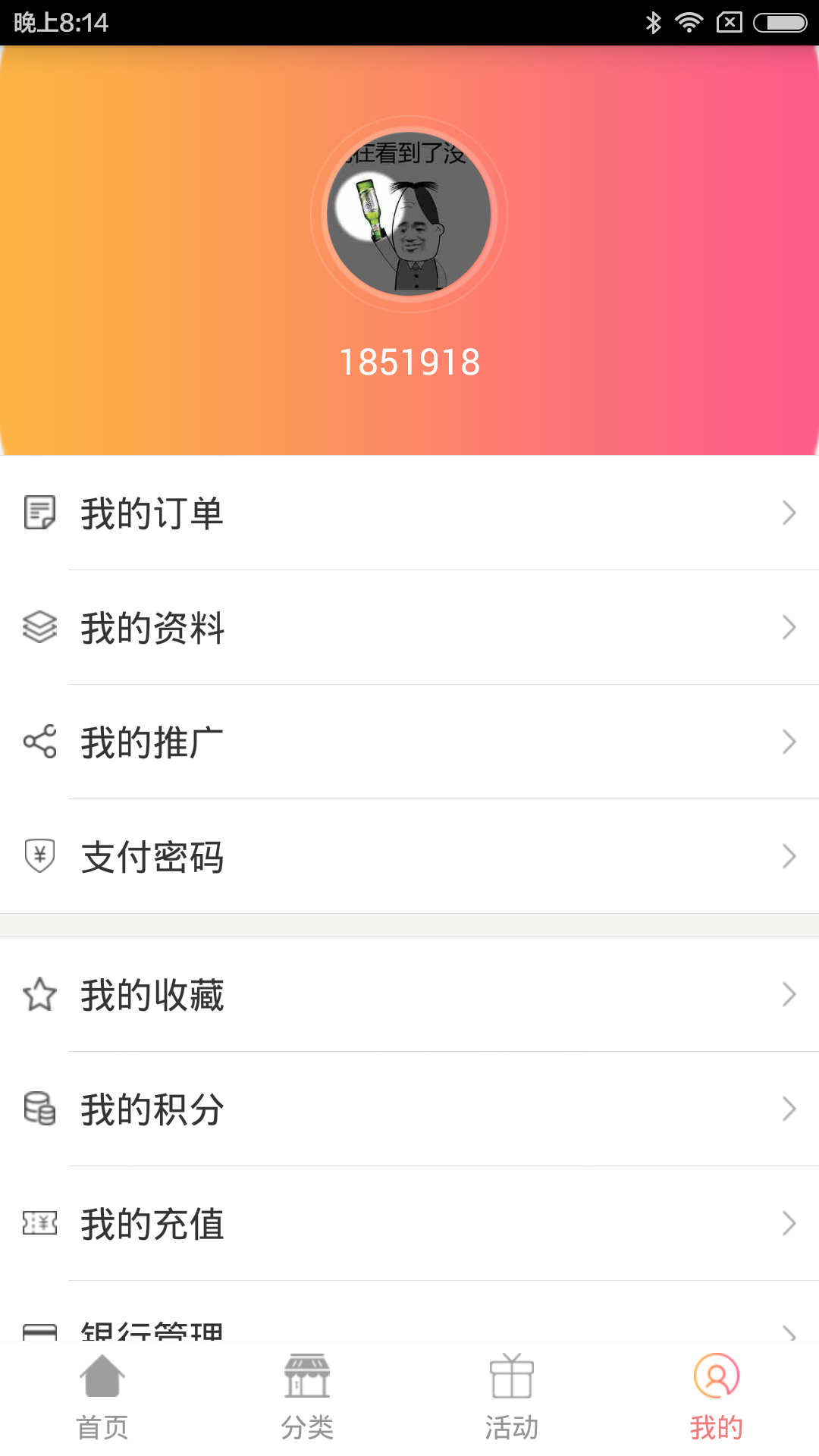
Task: Select the coins icon beside 我的积分
Action: click(x=41, y=1110)
